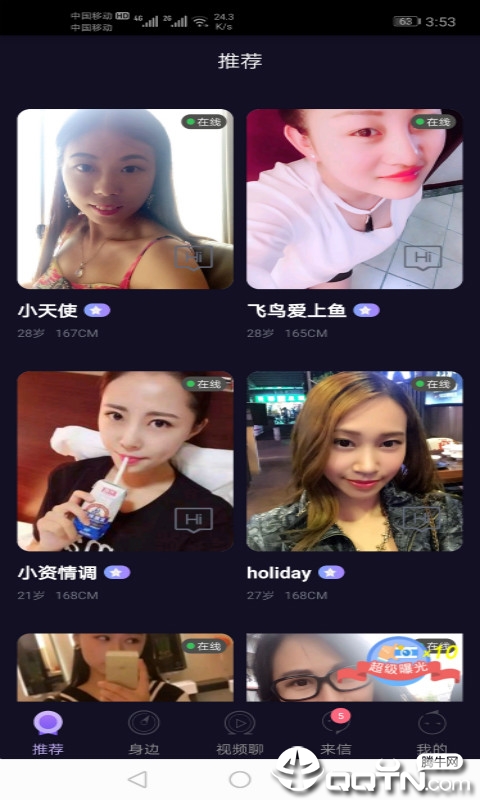480x800 pixels.
Task: Tap the system back button
Action: pos(138,779)
